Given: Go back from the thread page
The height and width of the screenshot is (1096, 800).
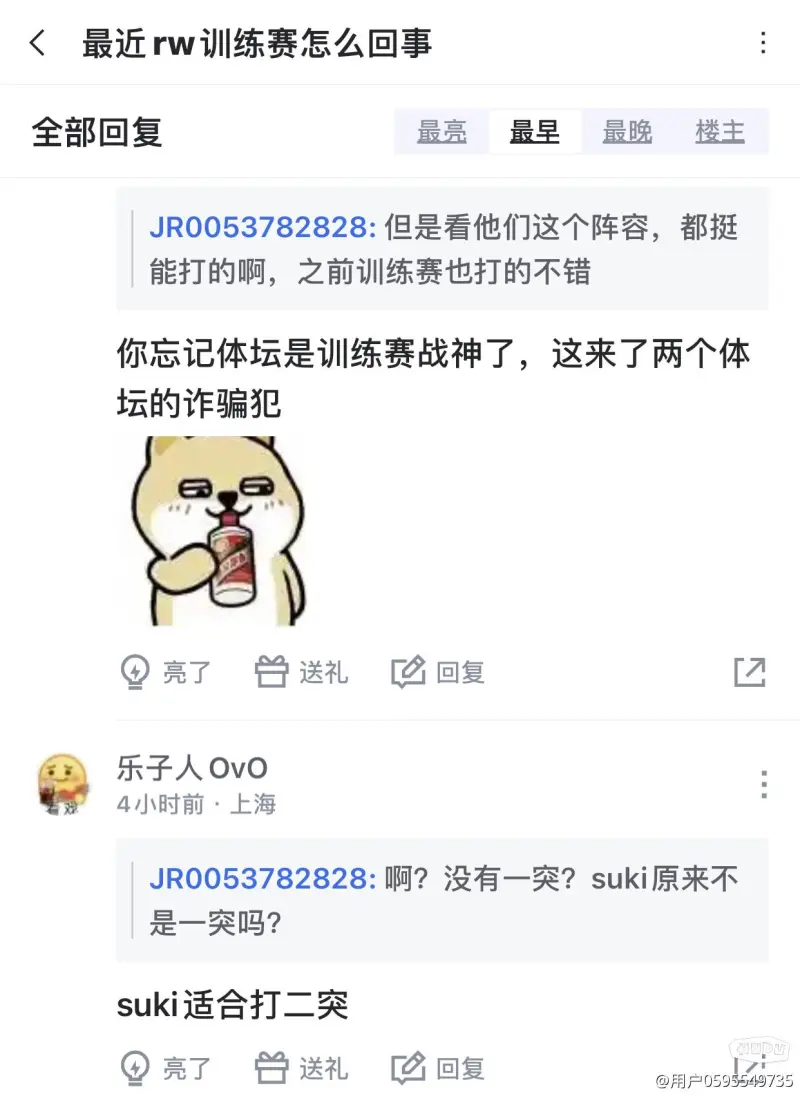Looking at the screenshot, I should pos(38,44).
